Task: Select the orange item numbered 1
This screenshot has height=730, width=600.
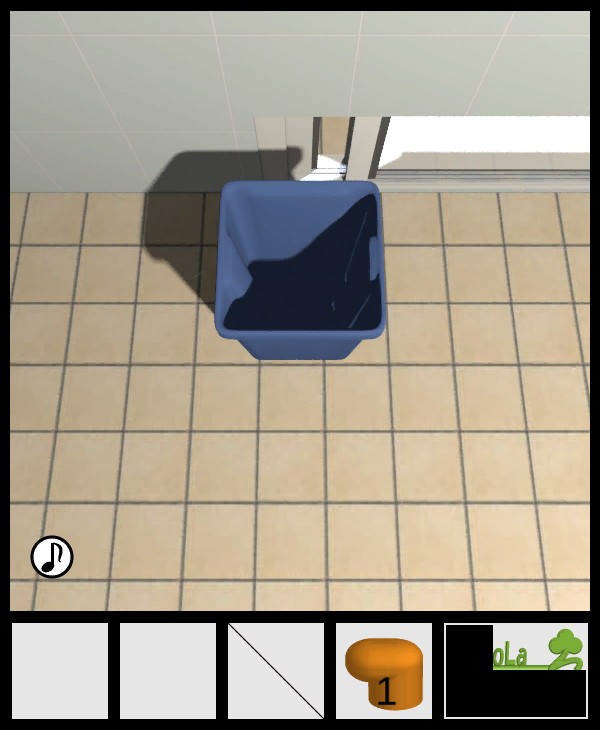Action: (384, 671)
